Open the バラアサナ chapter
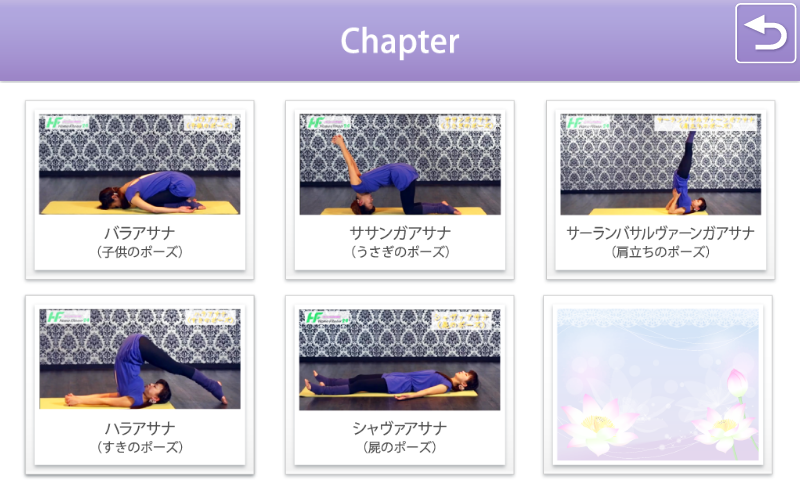The image size is (800, 480). click(x=140, y=189)
